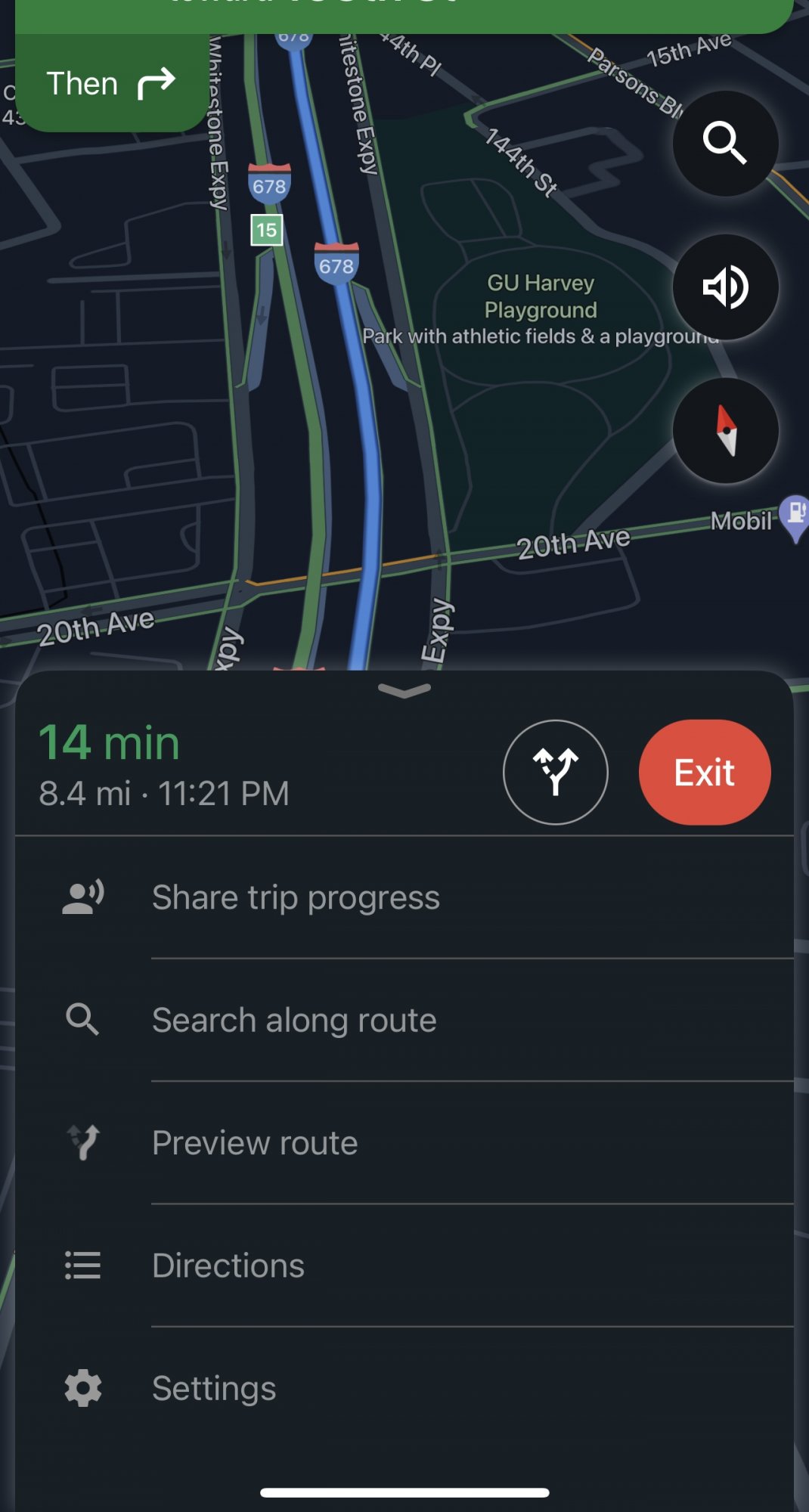Open Preview route
Screen dimensions: 809x1512
coord(255,1142)
